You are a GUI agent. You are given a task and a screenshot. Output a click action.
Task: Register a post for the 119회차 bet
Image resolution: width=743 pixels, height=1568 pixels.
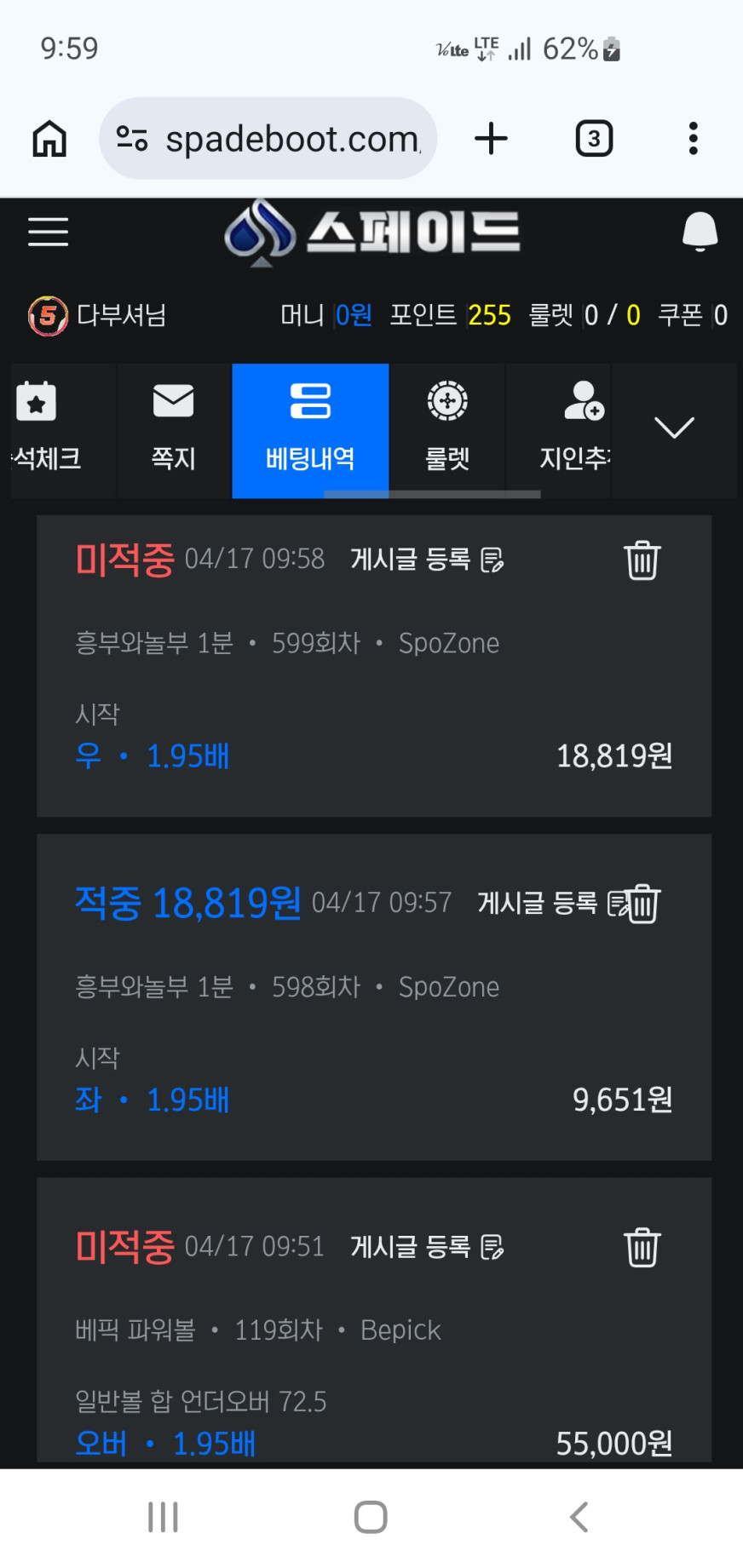[x=427, y=1247]
